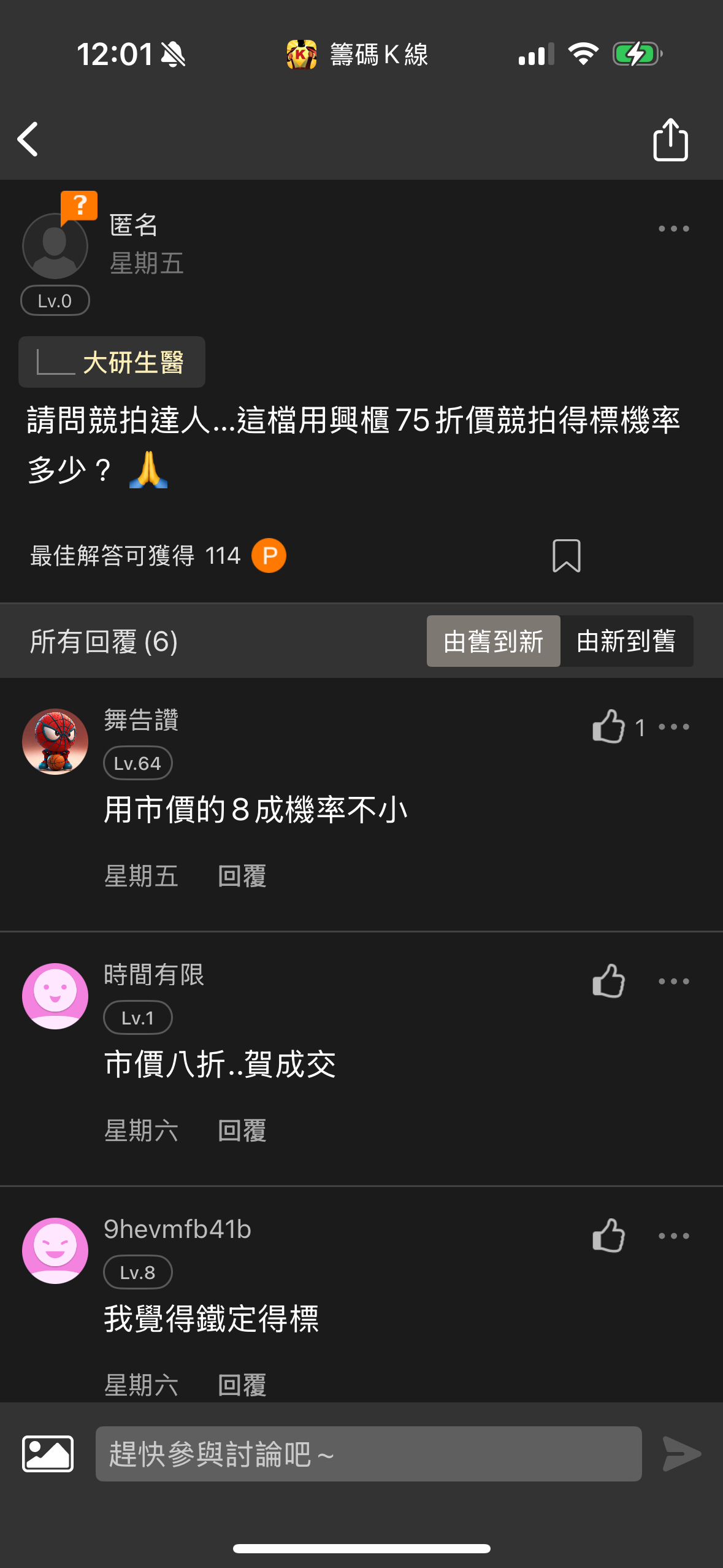
Task: Like 舞告讚's reply
Action: (609, 727)
